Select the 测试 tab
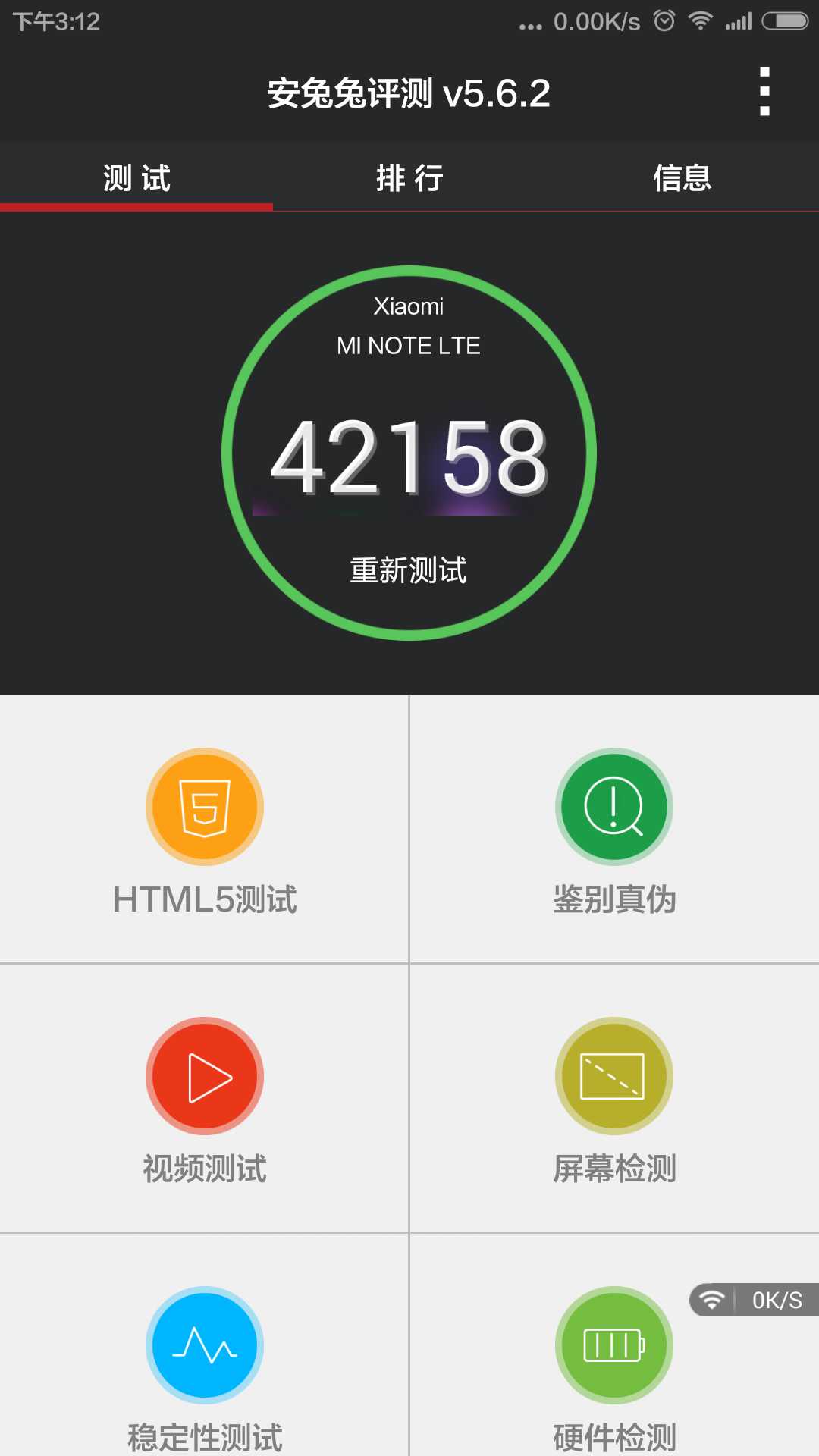Screen dimensions: 819x1456 pyautogui.click(x=136, y=178)
